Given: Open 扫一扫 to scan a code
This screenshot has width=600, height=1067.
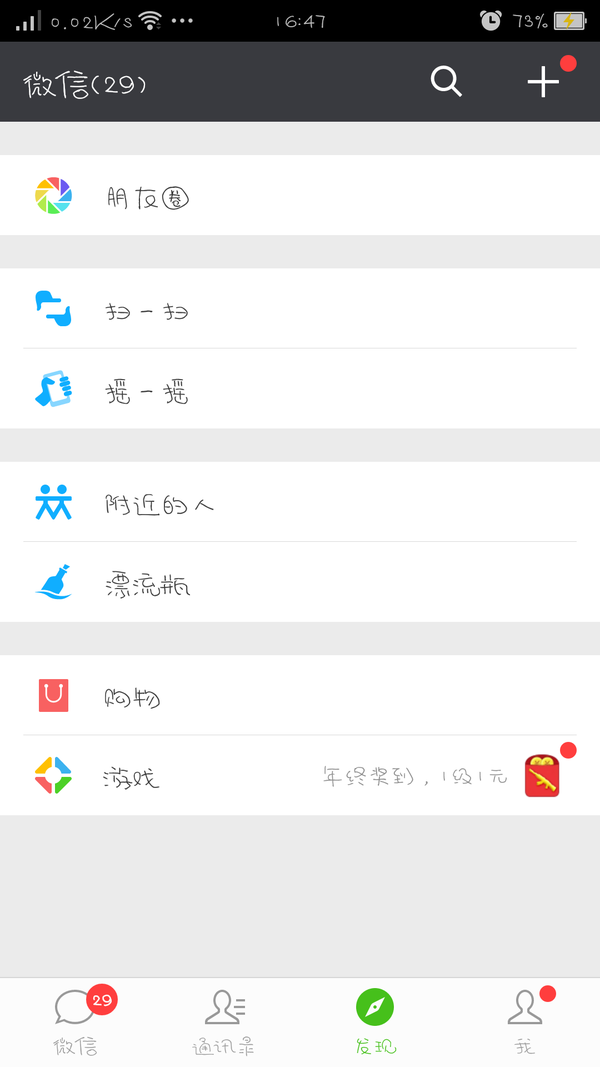Looking at the screenshot, I should 300,309.
